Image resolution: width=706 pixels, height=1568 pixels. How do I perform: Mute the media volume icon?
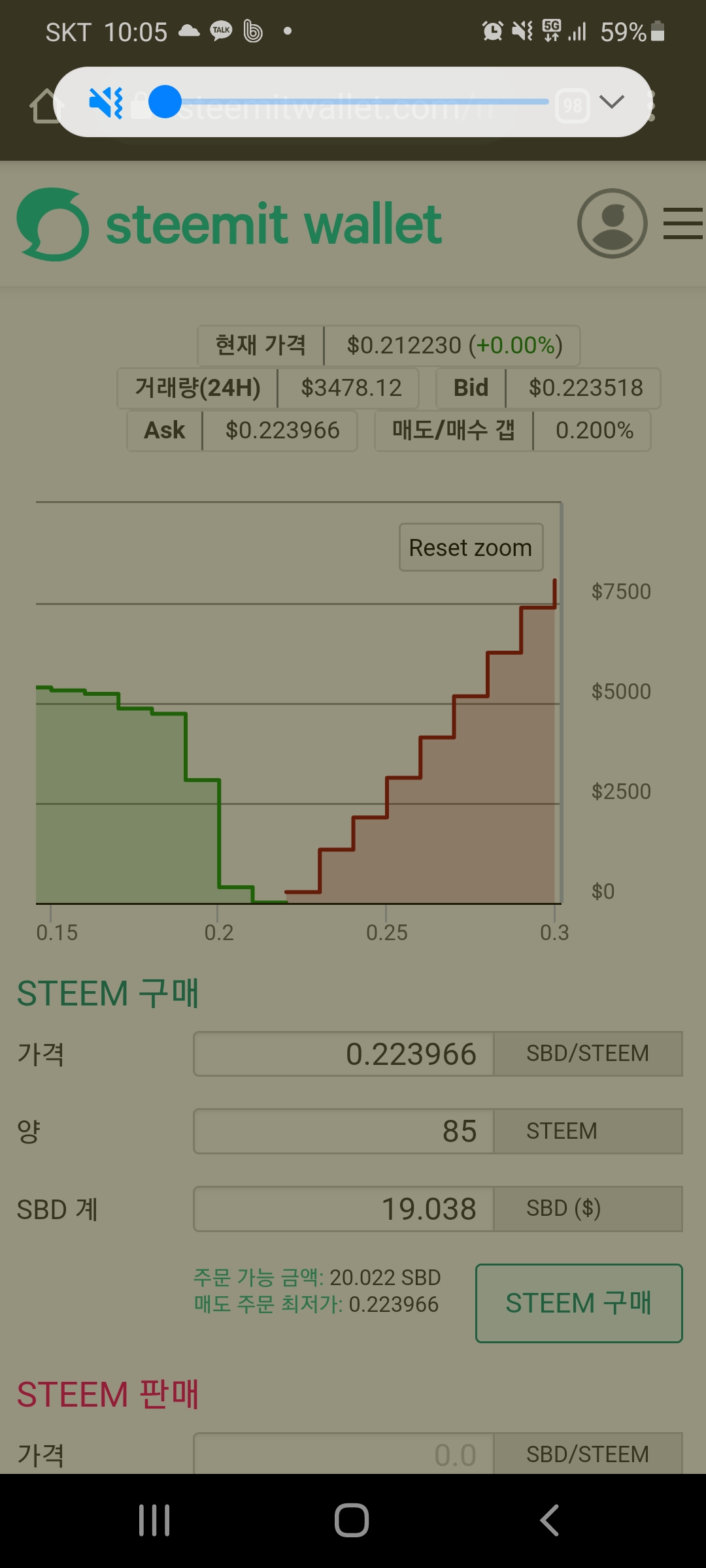point(106,103)
